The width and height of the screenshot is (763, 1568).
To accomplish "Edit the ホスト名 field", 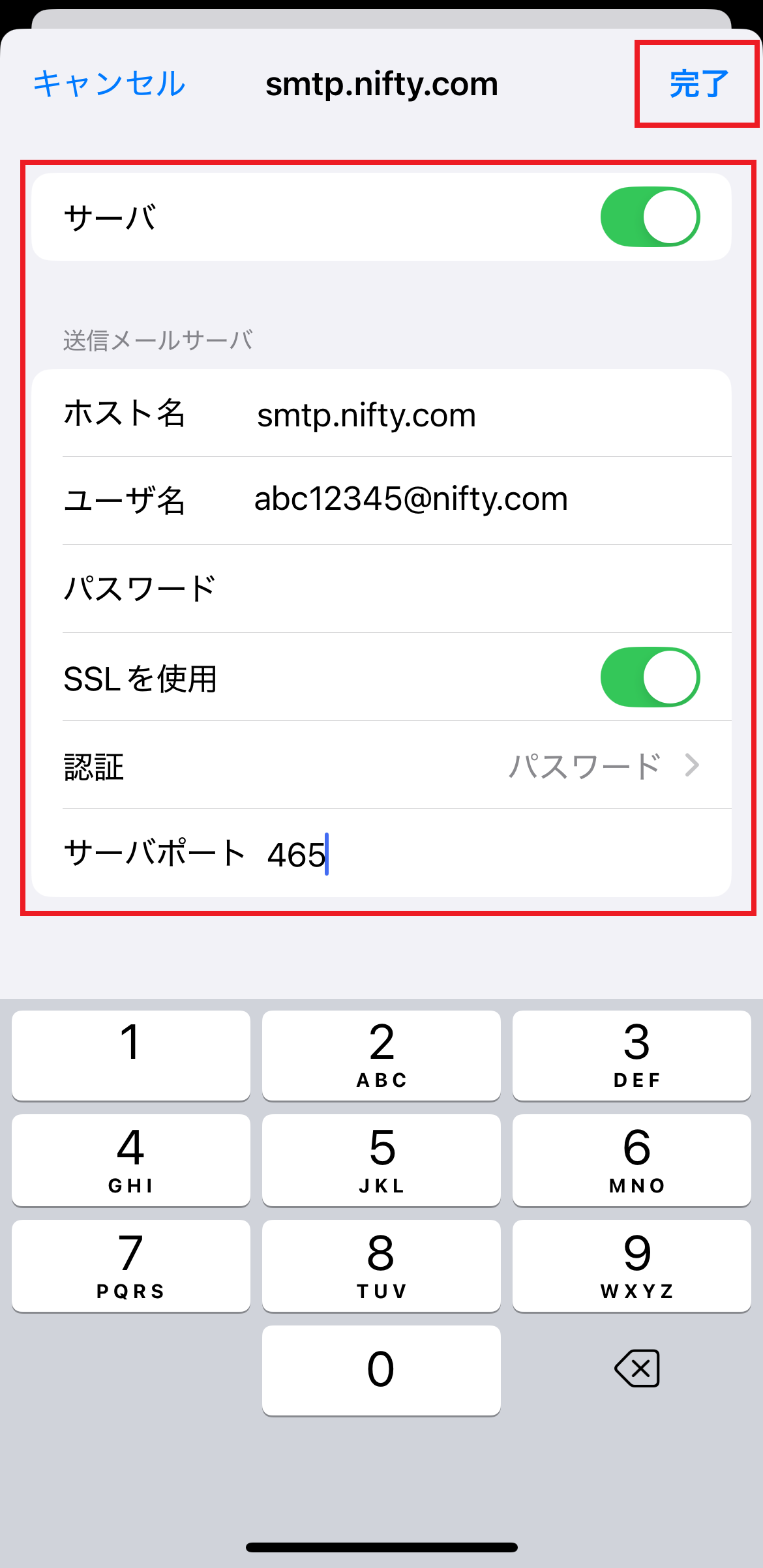I will 456,415.
